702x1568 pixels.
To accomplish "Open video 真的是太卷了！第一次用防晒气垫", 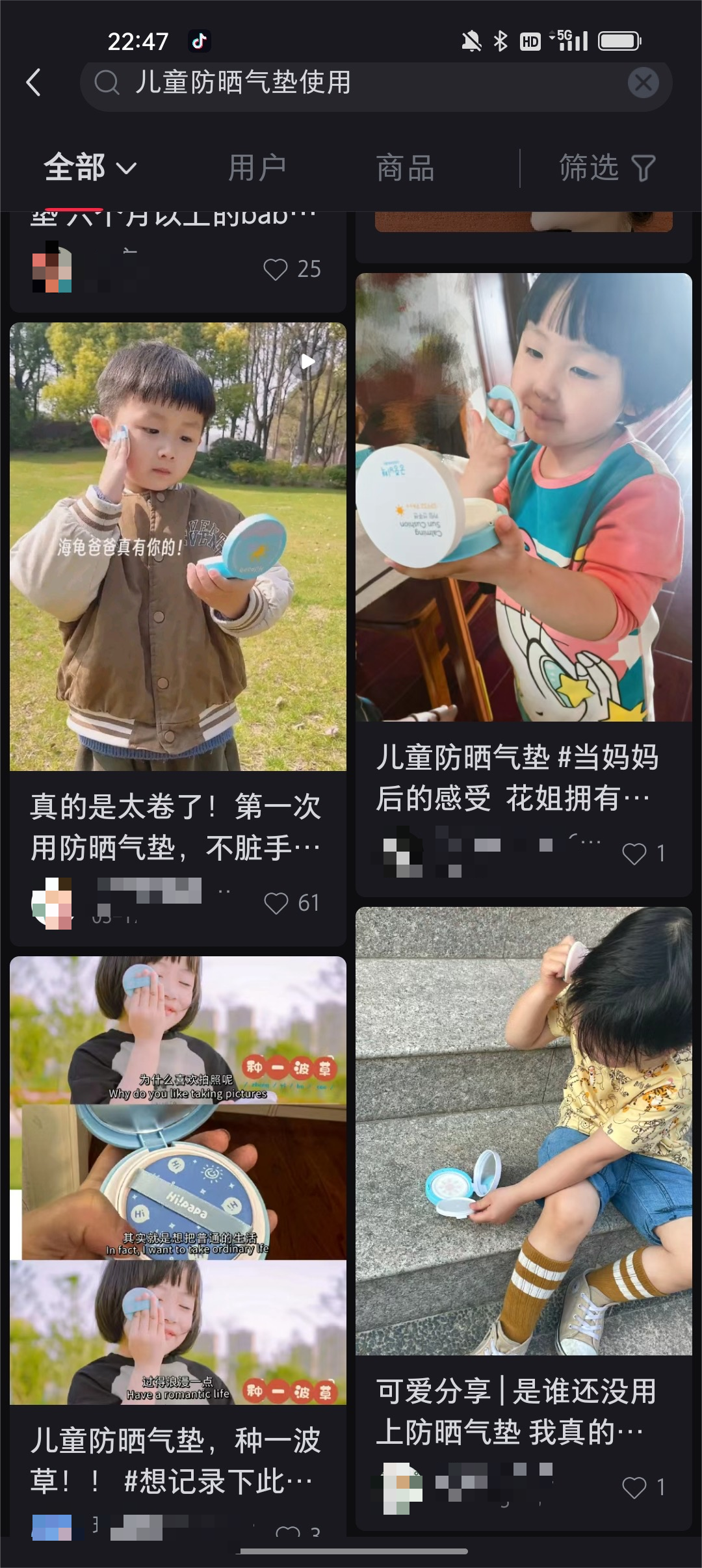I will pos(177,547).
